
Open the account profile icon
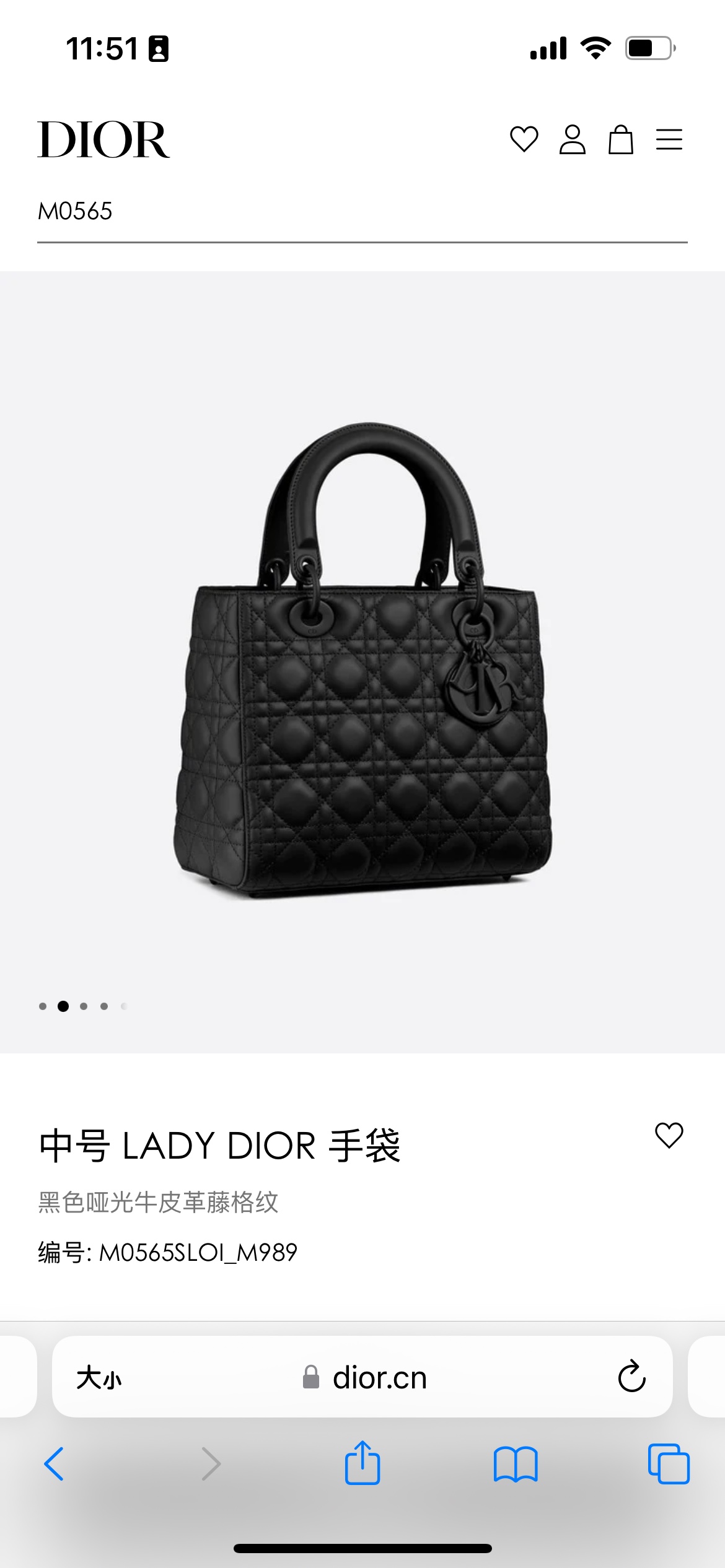[x=572, y=139]
